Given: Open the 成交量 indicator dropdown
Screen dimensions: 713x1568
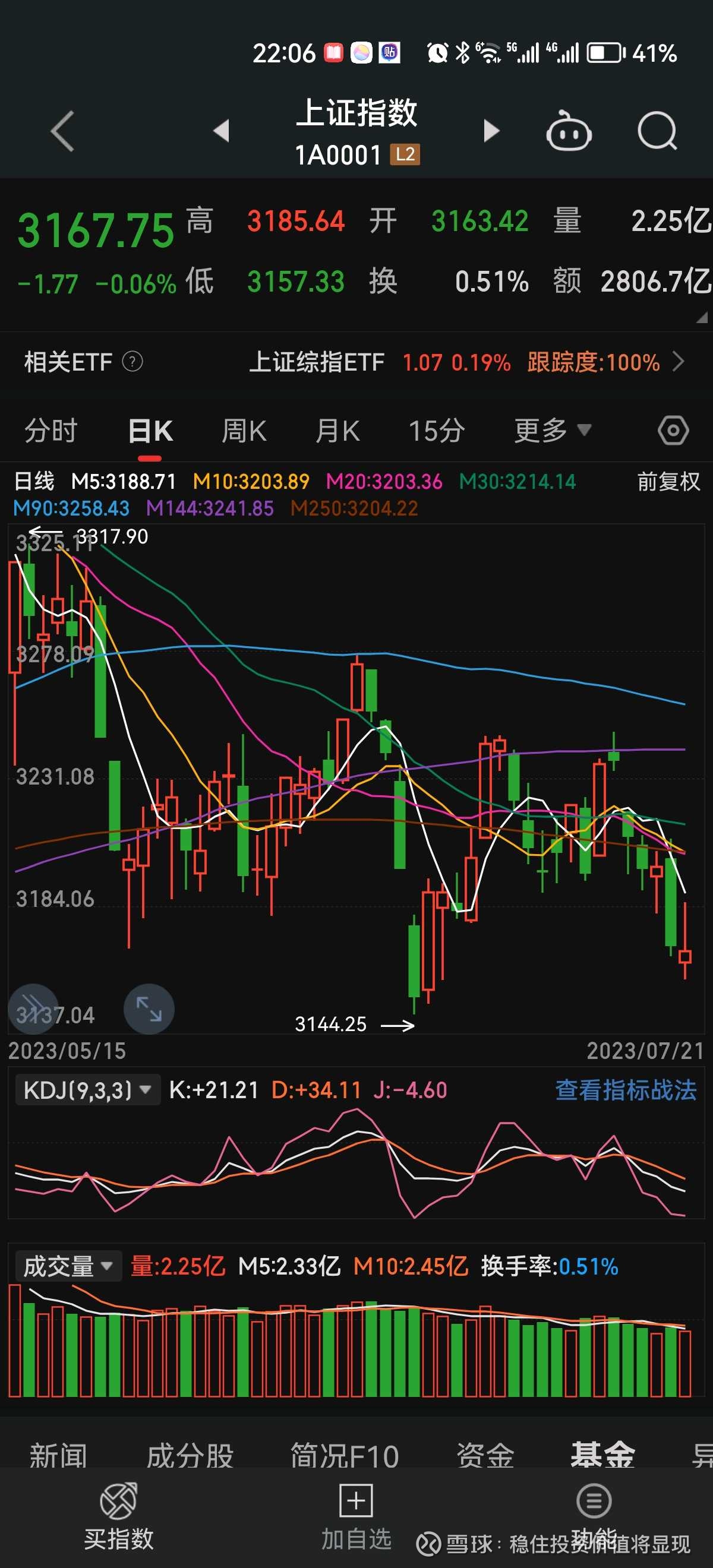Looking at the screenshot, I should click(x=68, y=1267).
